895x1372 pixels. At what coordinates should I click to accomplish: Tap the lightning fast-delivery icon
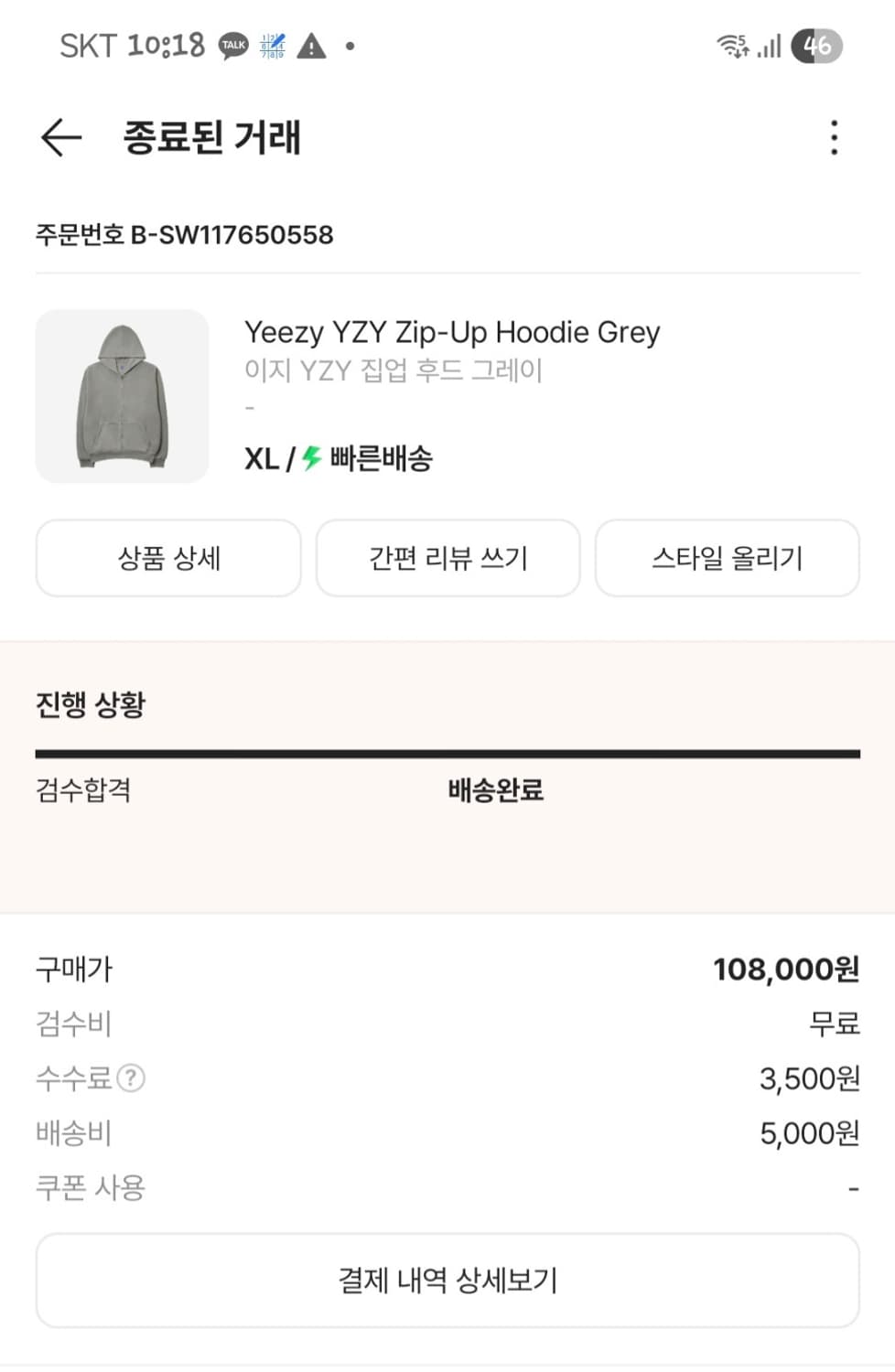(x=310, y=458)
